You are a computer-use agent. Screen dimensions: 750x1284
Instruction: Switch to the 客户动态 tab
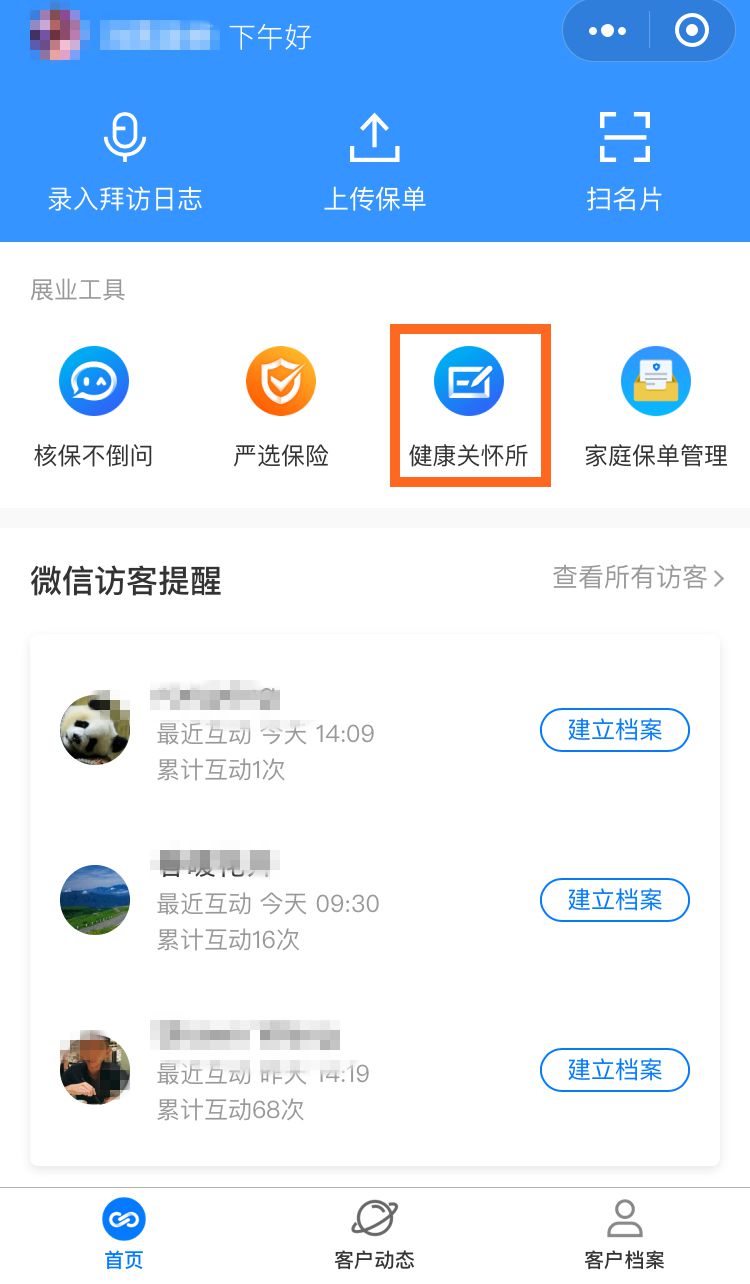pos(374,1235)
